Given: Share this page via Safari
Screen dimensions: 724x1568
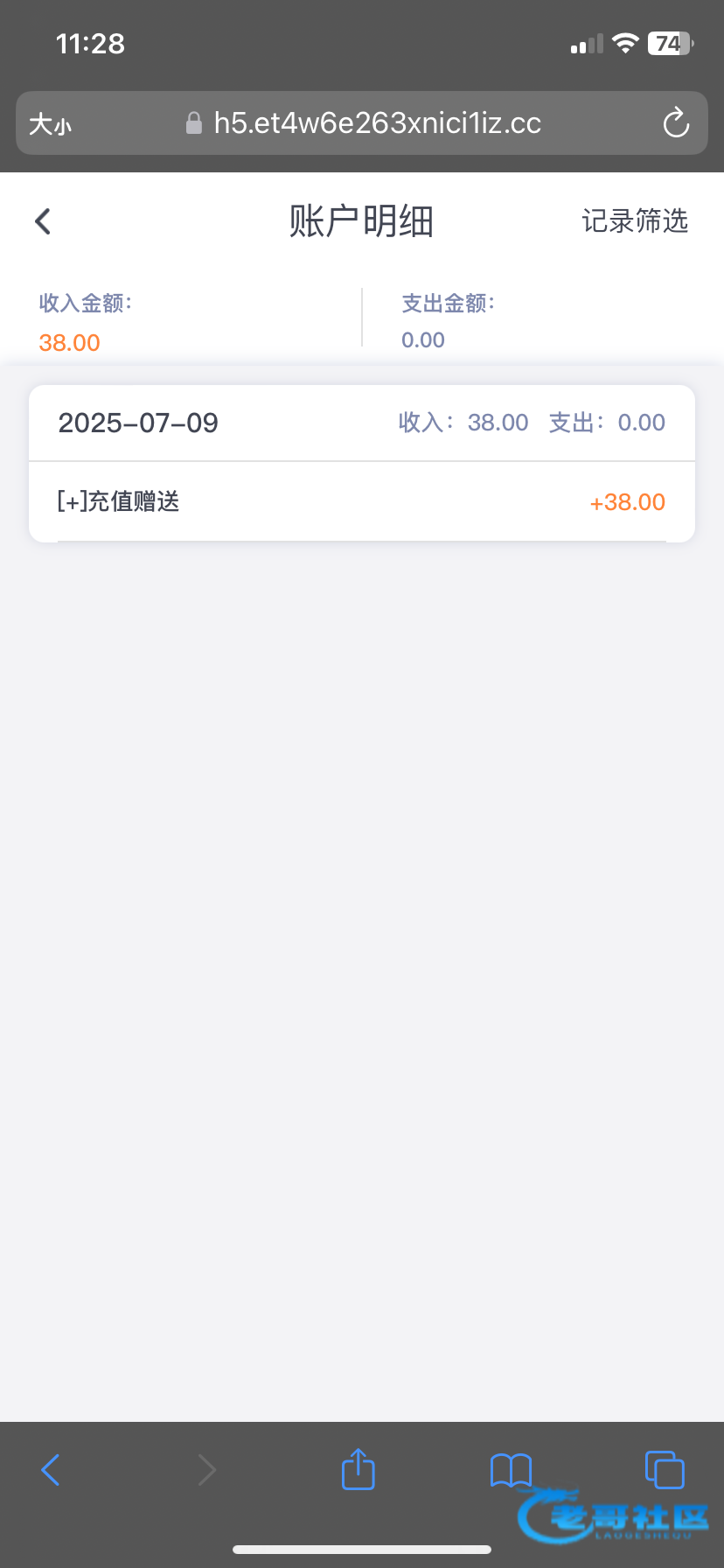Looking at the screenshot, I should pos(358,1469).
